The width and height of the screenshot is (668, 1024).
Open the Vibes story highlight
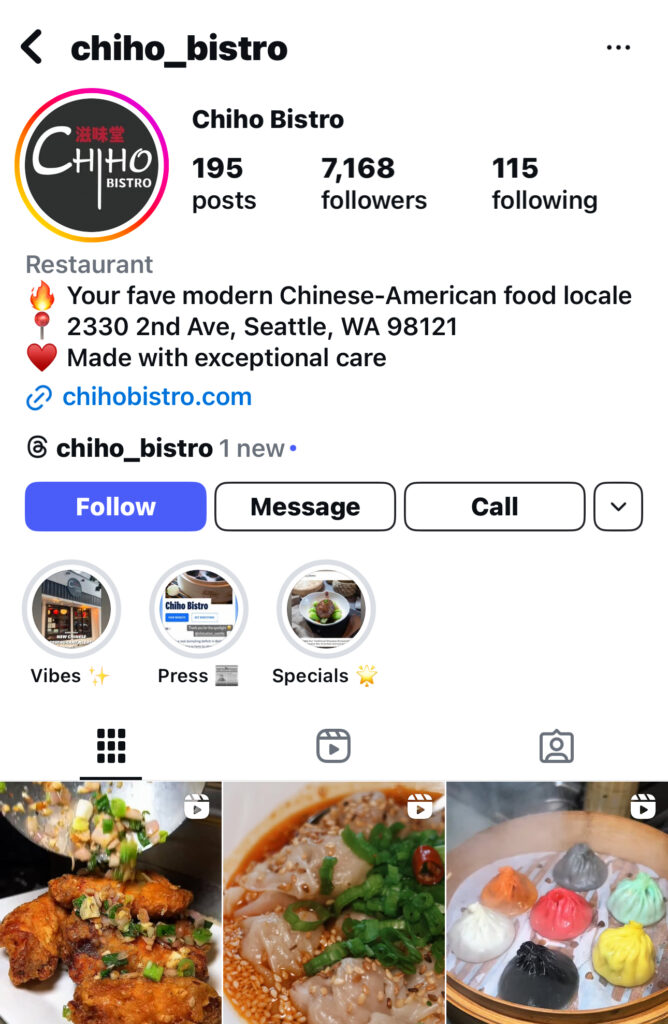71,608
